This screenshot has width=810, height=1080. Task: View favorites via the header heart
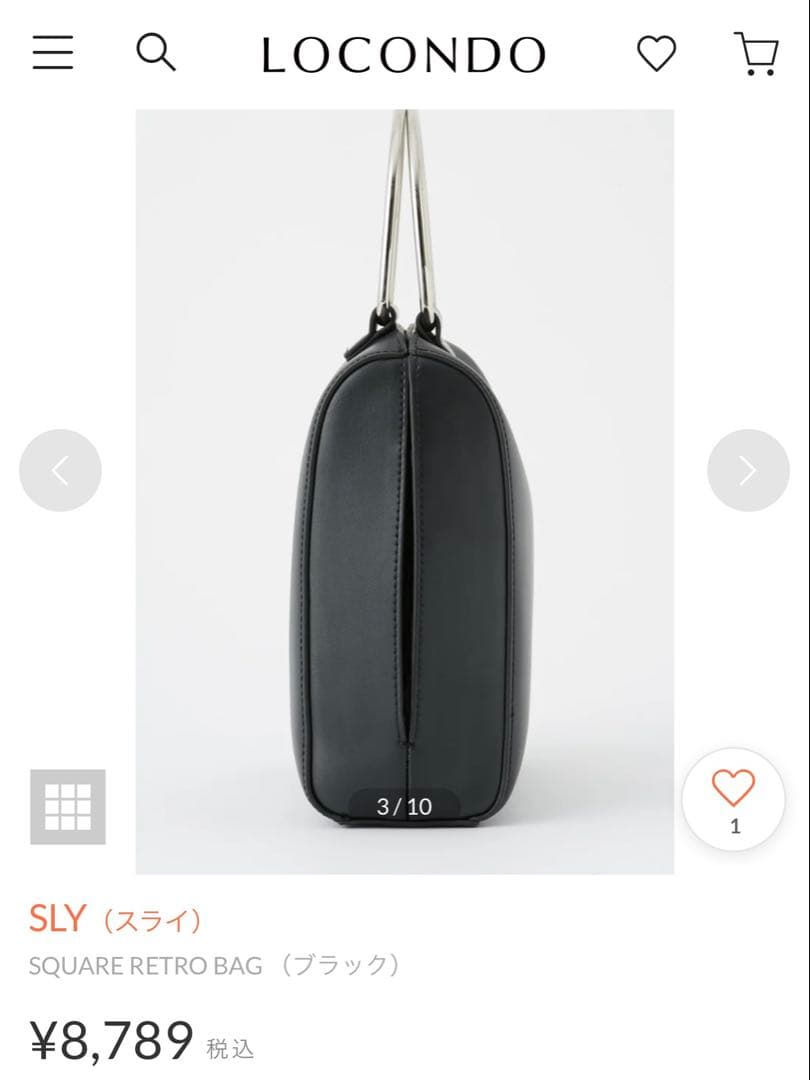656,54
